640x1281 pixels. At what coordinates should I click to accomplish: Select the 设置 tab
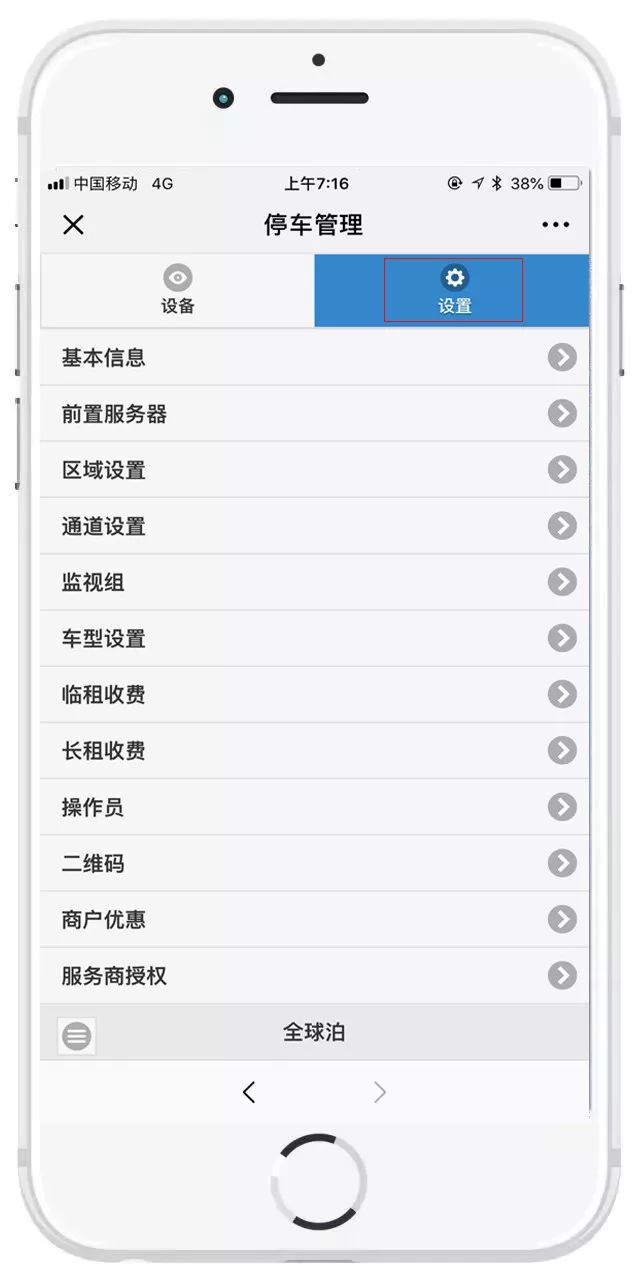(x=452, y=290)
